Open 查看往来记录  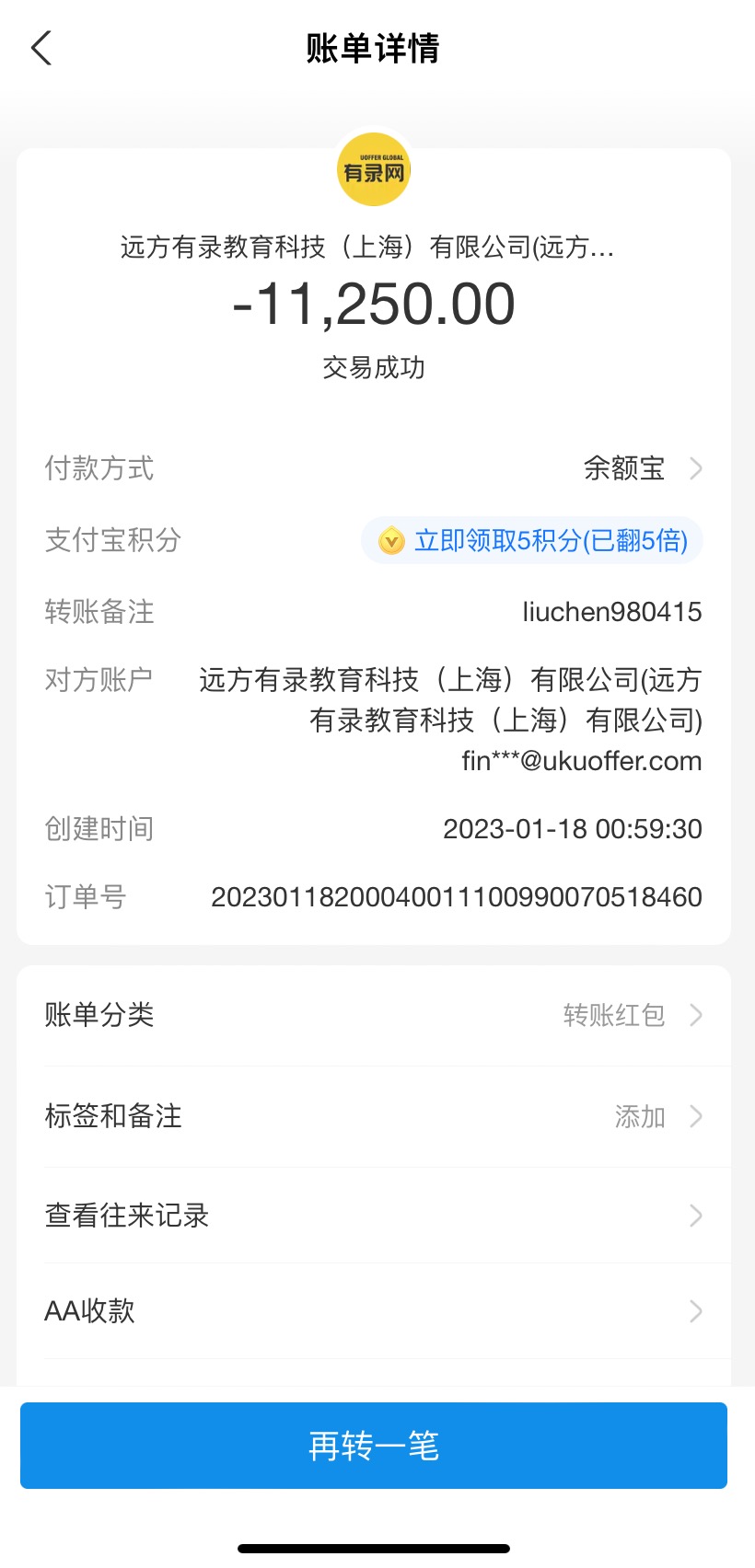[x=374, y=1216]
